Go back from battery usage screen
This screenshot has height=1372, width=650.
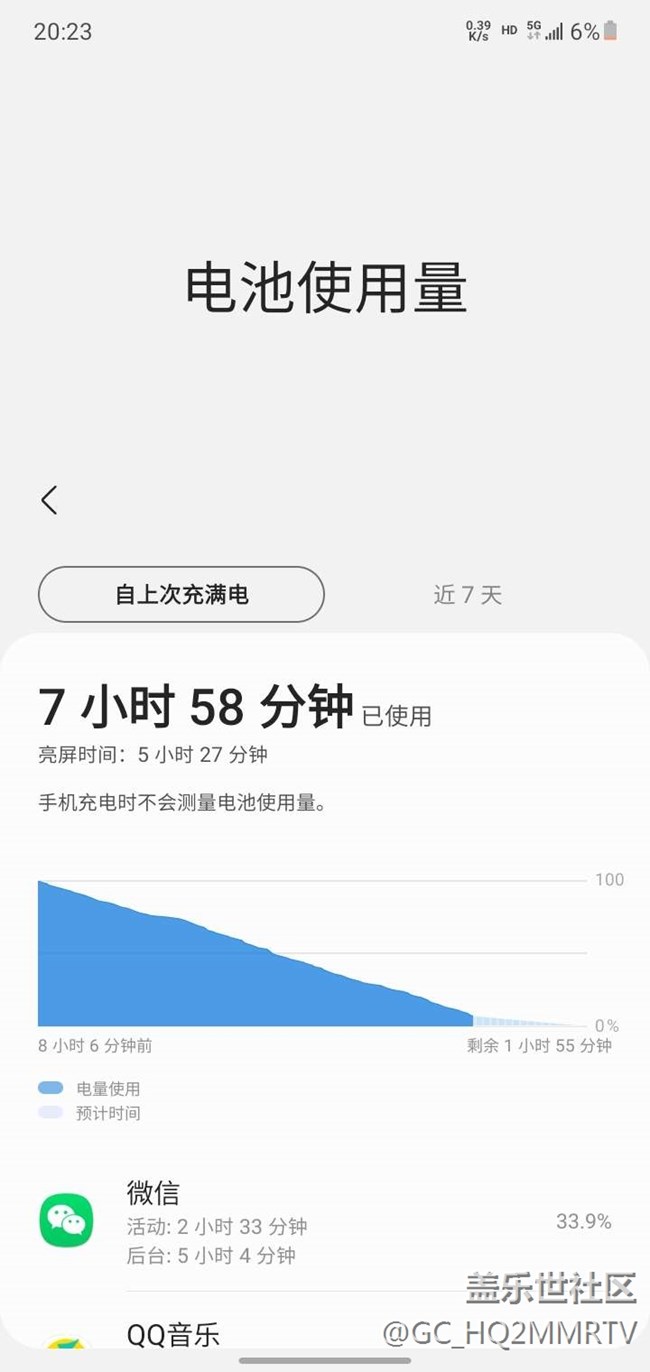pos(49,500)
